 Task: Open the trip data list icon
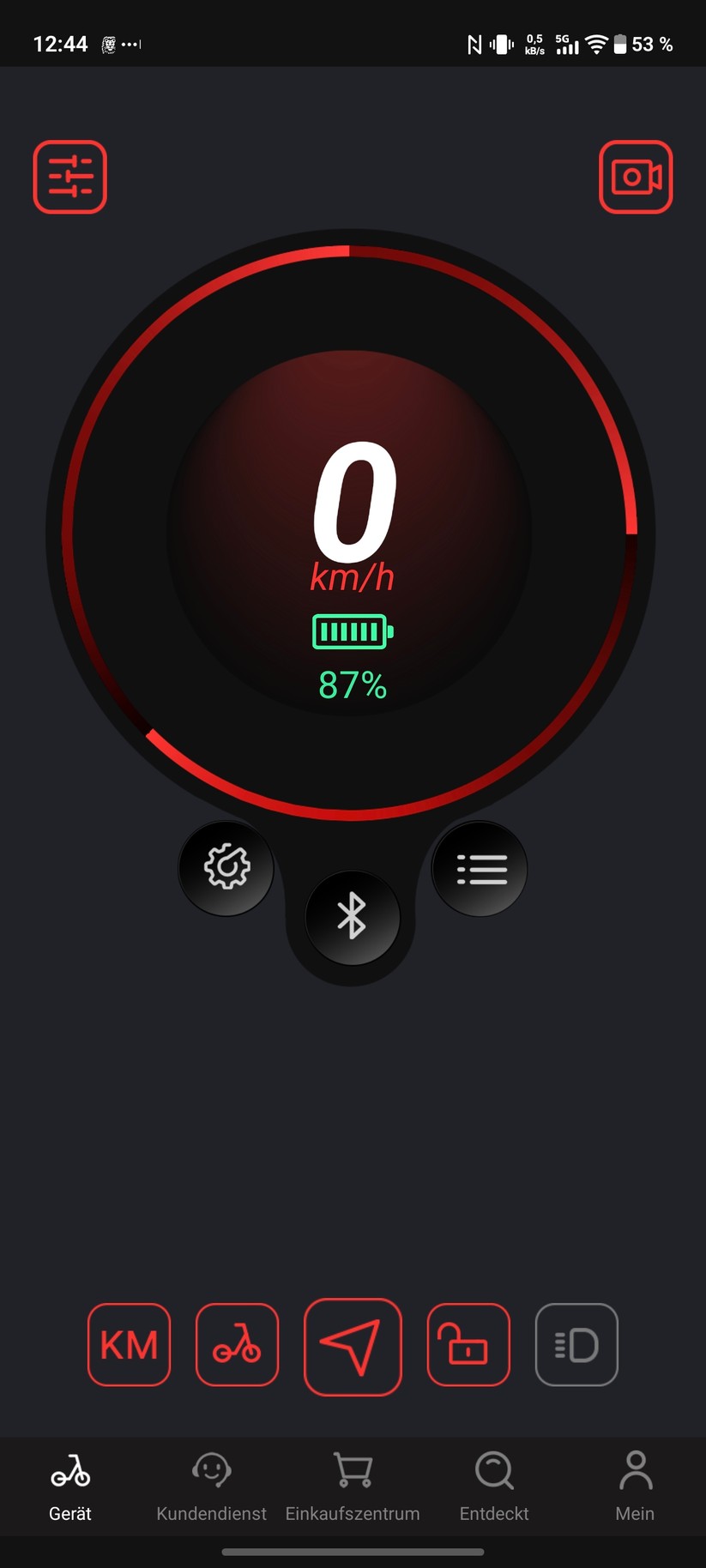[480, 868]
